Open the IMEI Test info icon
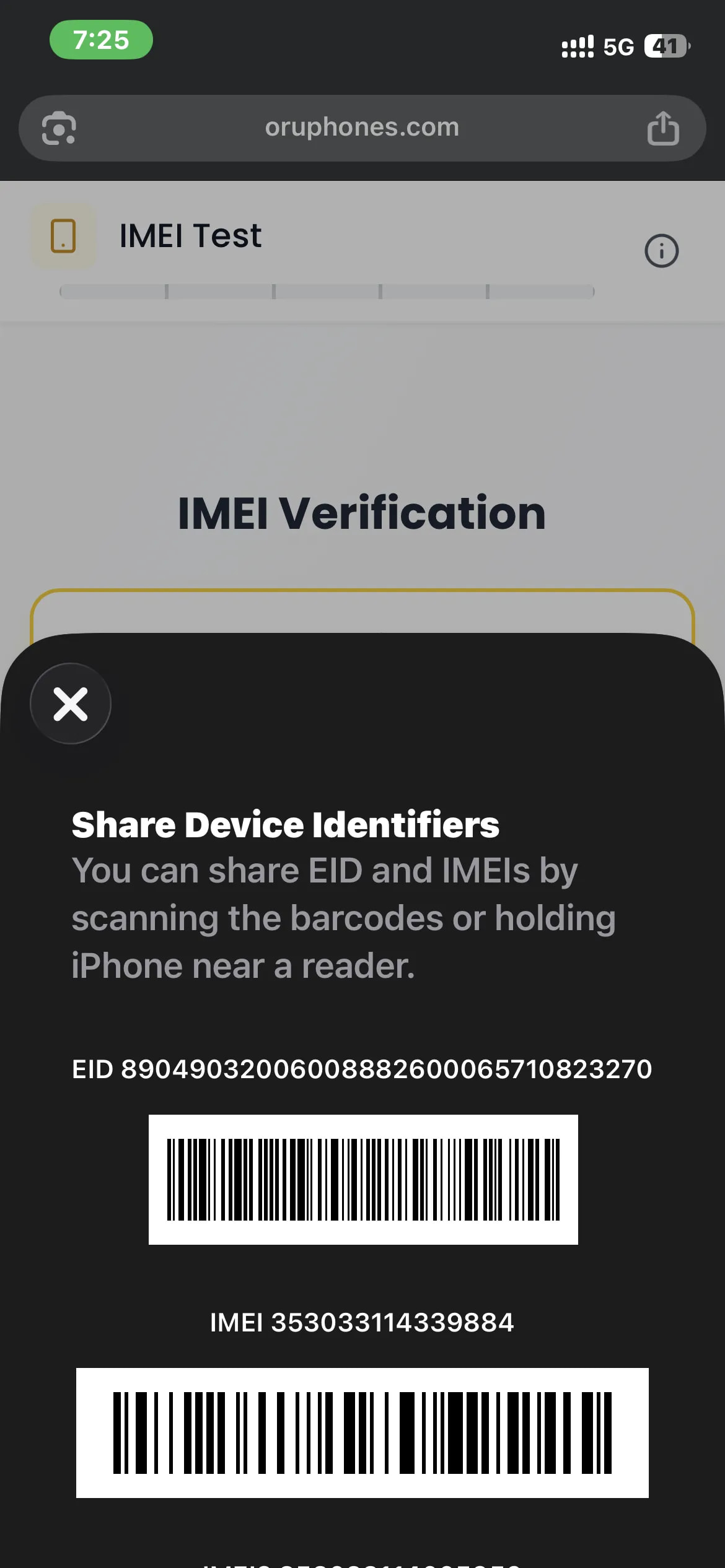The image size is (725, 1568). 661,251
